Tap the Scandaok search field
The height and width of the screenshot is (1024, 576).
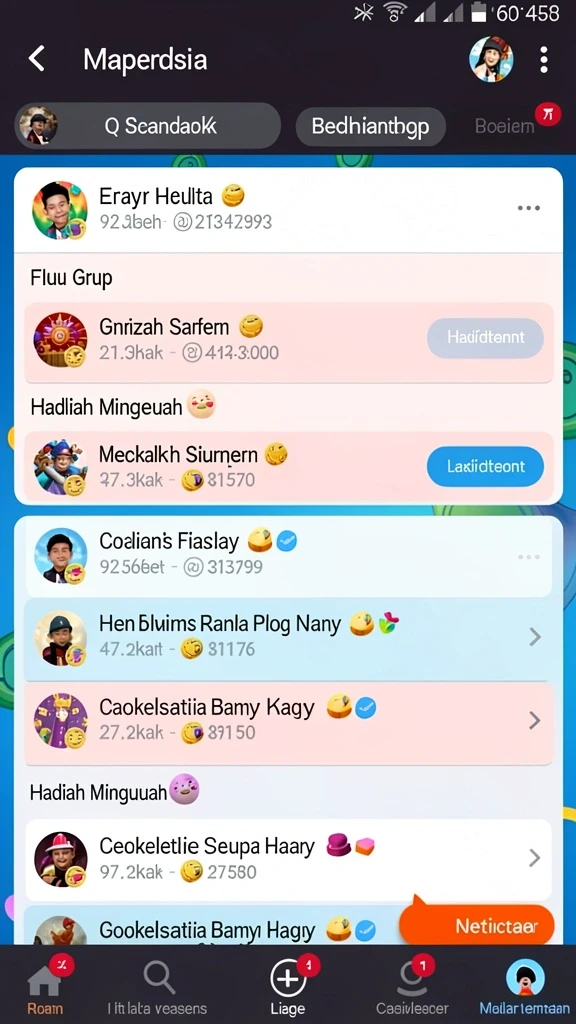click(148, 125)
